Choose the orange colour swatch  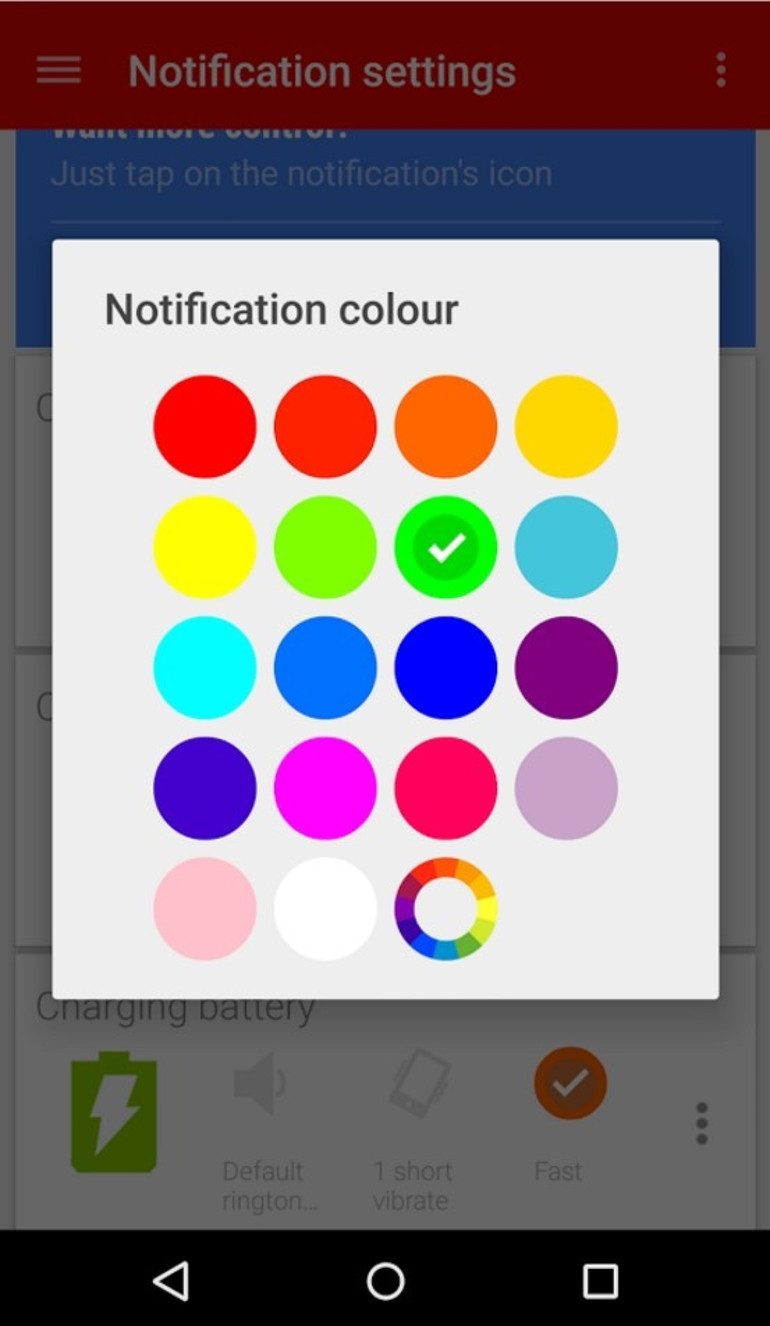tap(445, 426)
